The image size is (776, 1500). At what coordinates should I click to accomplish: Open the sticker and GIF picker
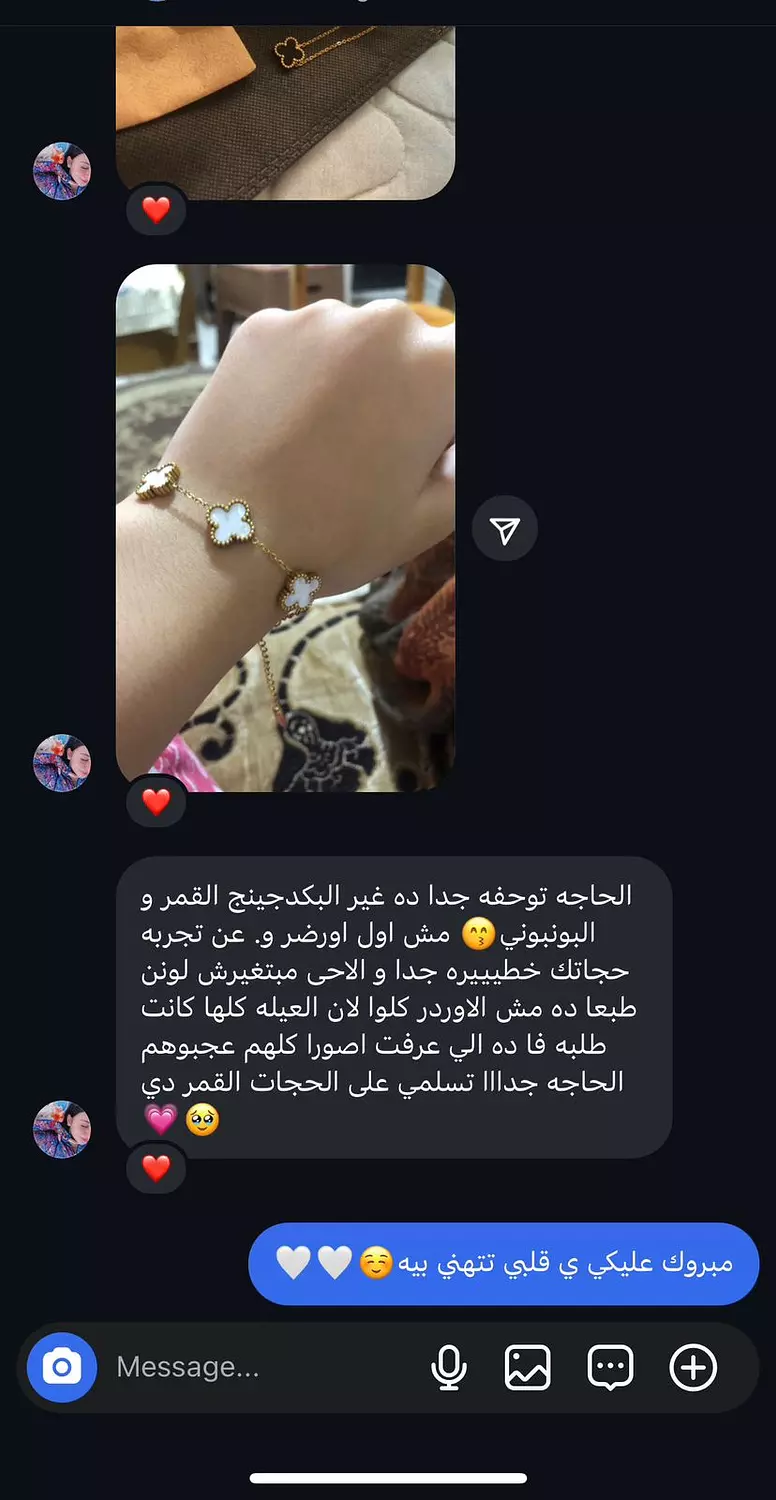click(610, 1367)
